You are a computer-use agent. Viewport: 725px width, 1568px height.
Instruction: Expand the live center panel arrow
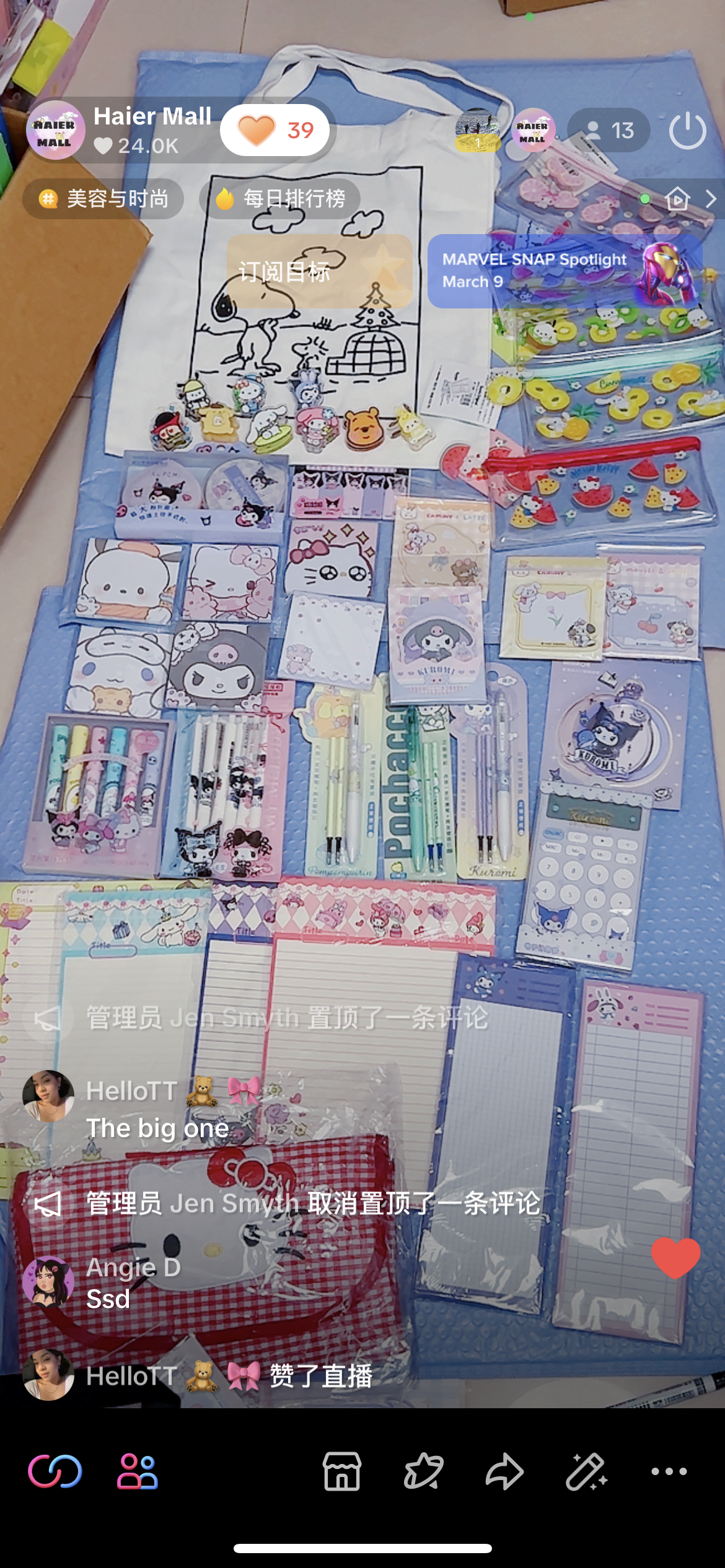(x=710, y=199)
